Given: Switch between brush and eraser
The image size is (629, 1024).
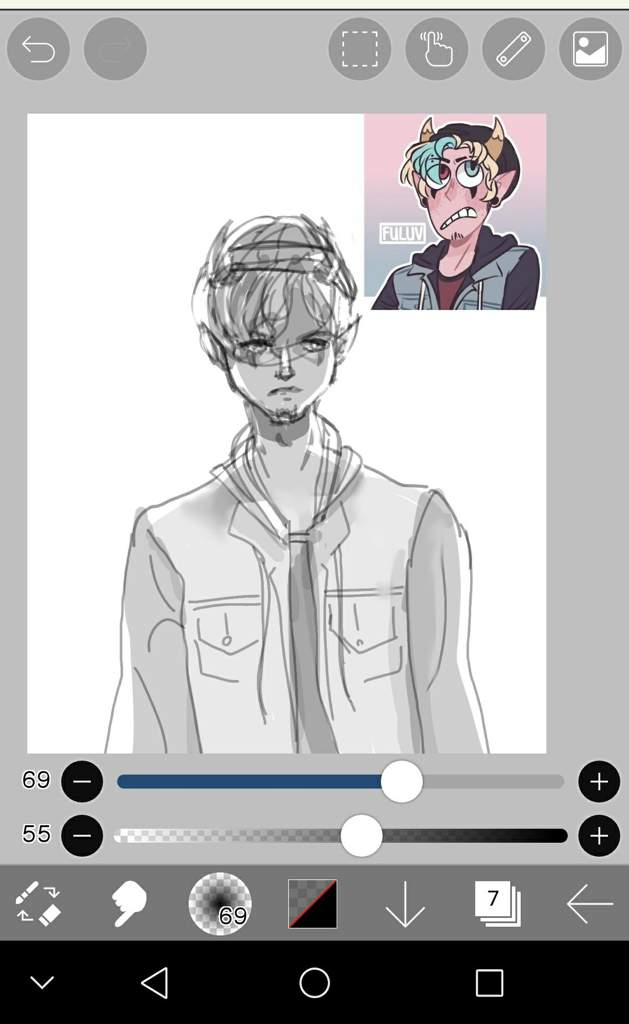Looking at the screenshot, I should [38, 903].
